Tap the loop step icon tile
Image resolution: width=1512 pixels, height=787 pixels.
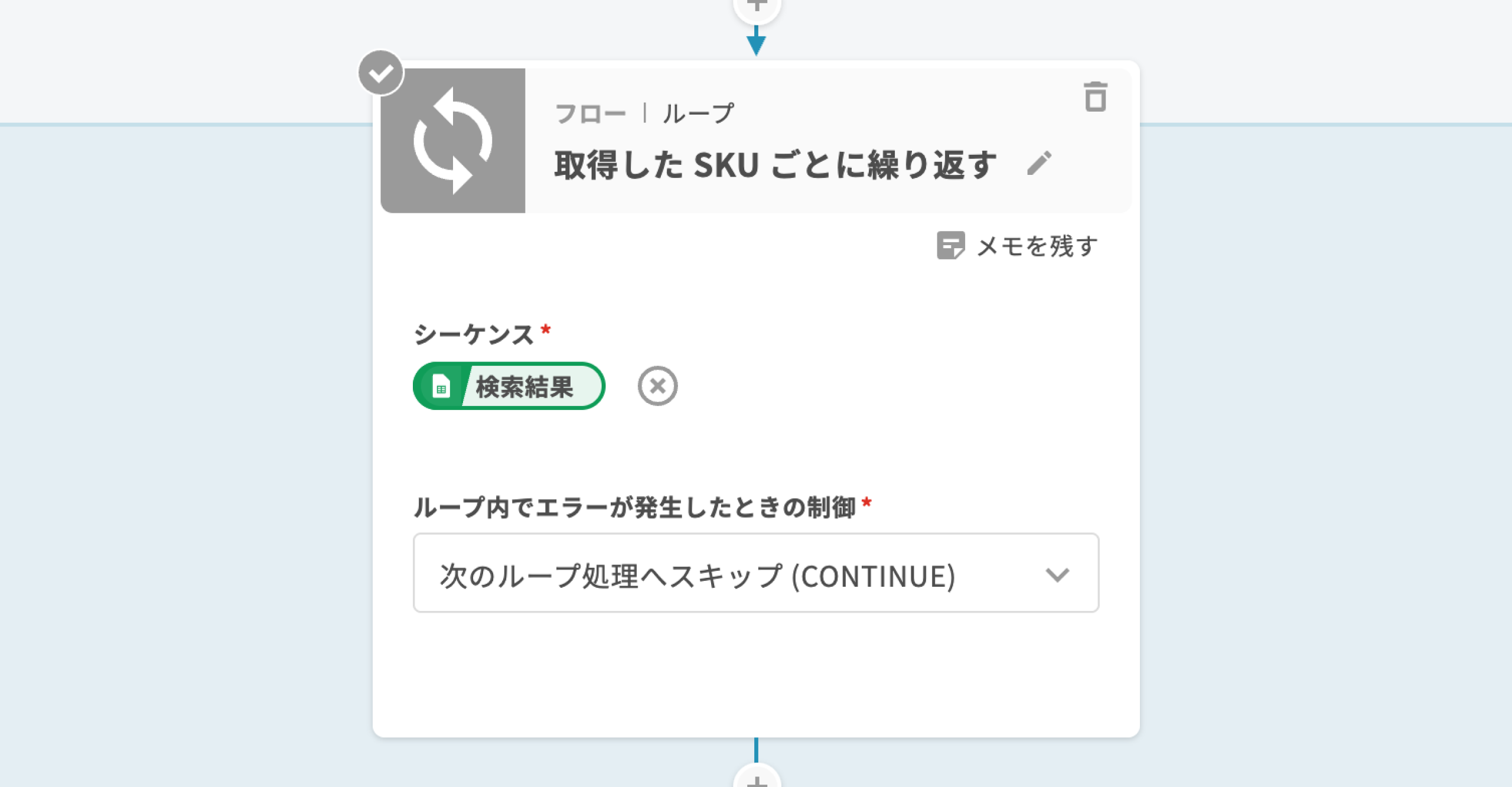[x=453, y=141]
